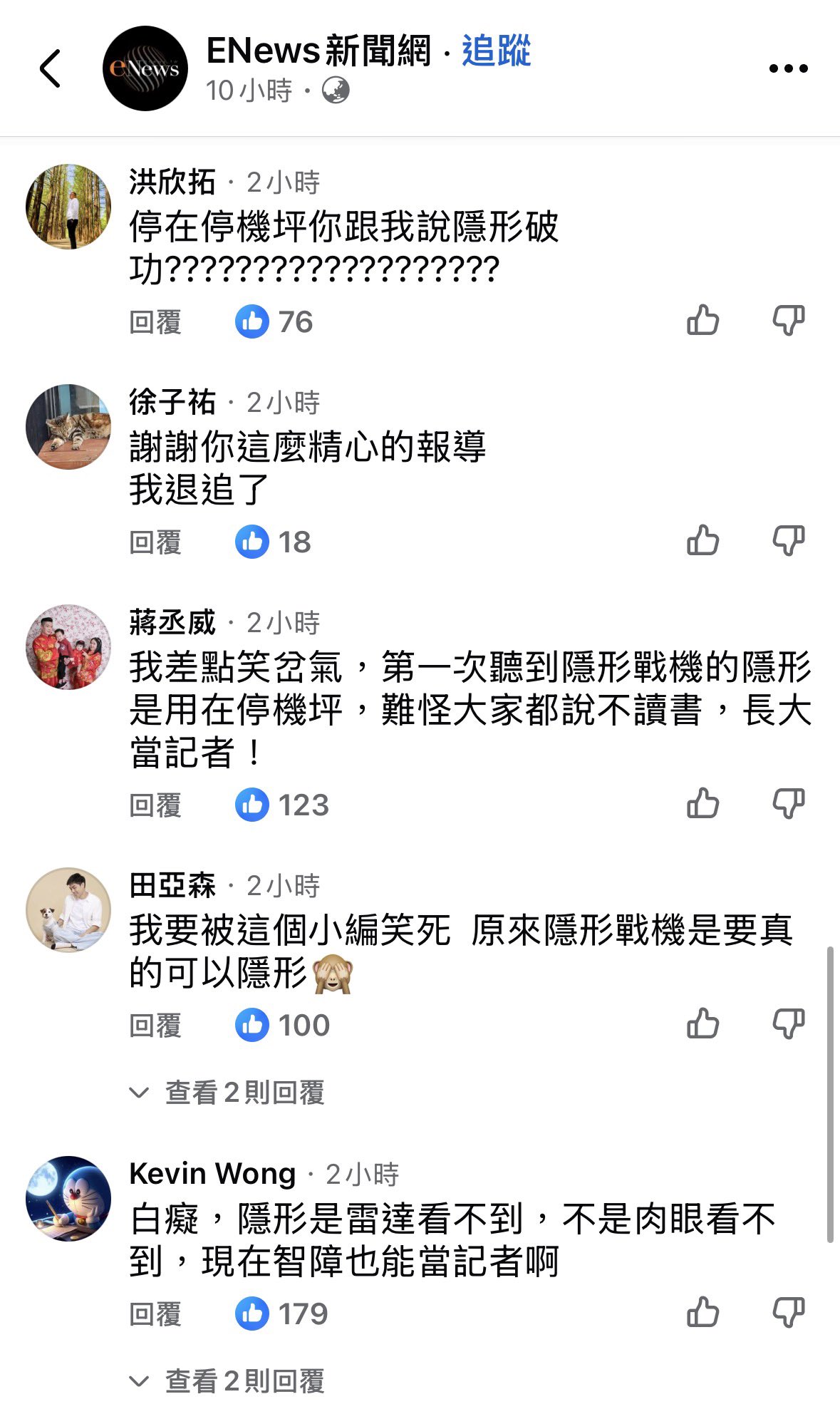The width and height of the screenshot is (840, 1419).
Task: View the 123 reactions on 蔣丞威's comment
Action: [x=282, y=805]
